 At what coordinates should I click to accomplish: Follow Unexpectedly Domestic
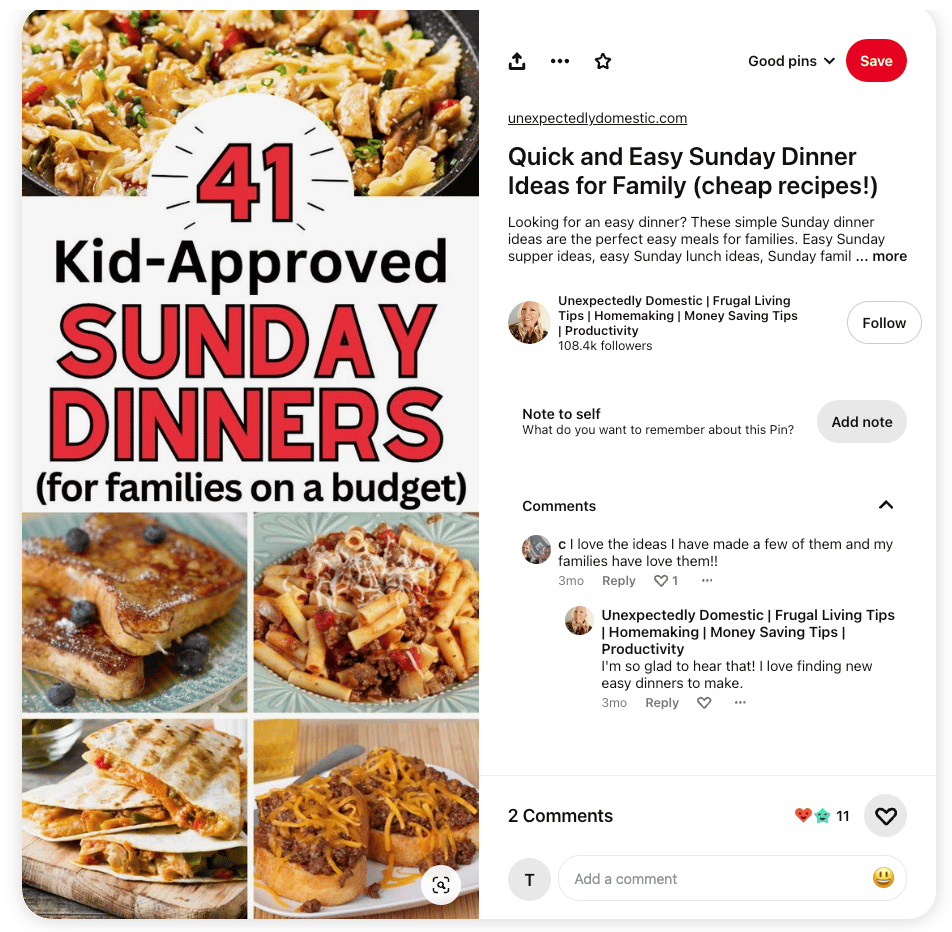tap(883, 323)
